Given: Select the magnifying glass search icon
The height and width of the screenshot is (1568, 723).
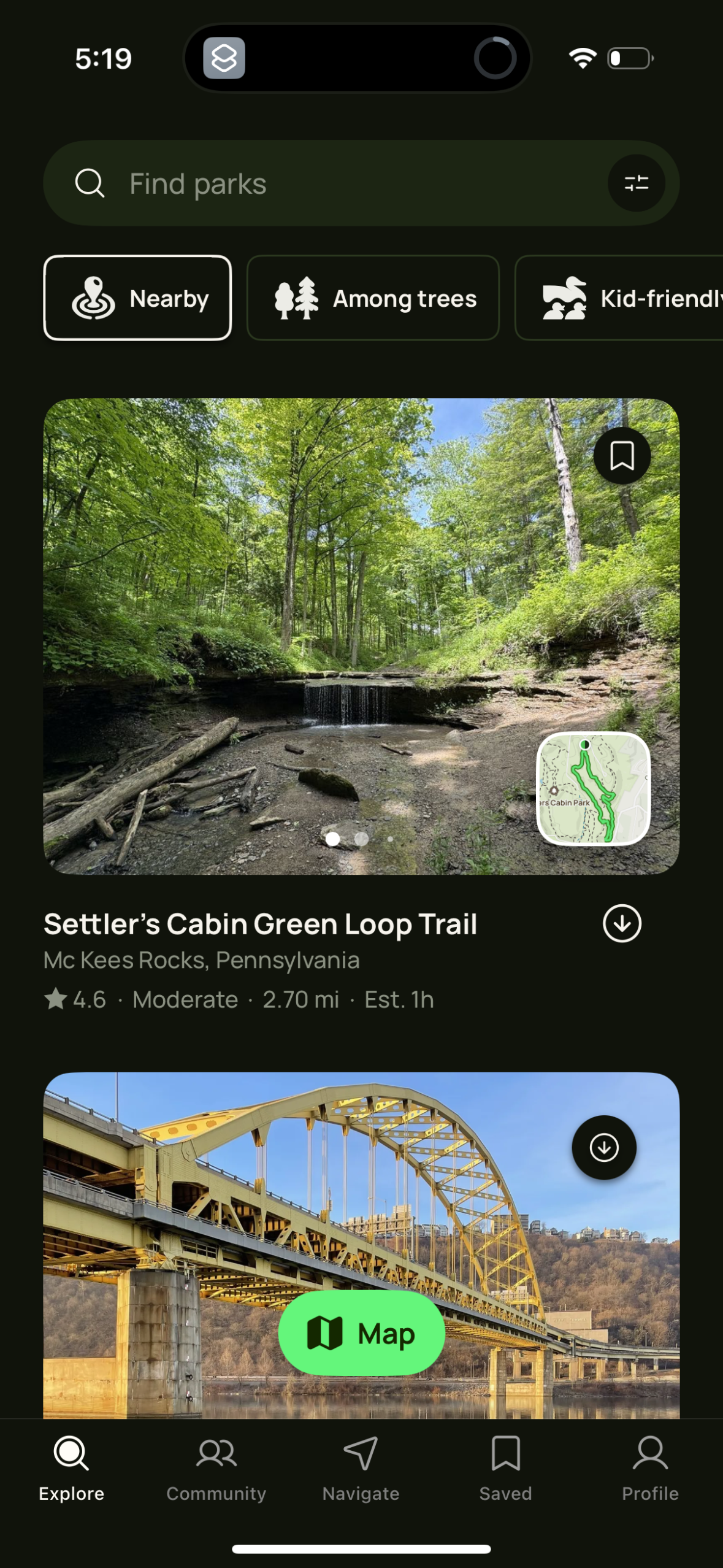Looking at the screenshot, I should click(90, 182).
